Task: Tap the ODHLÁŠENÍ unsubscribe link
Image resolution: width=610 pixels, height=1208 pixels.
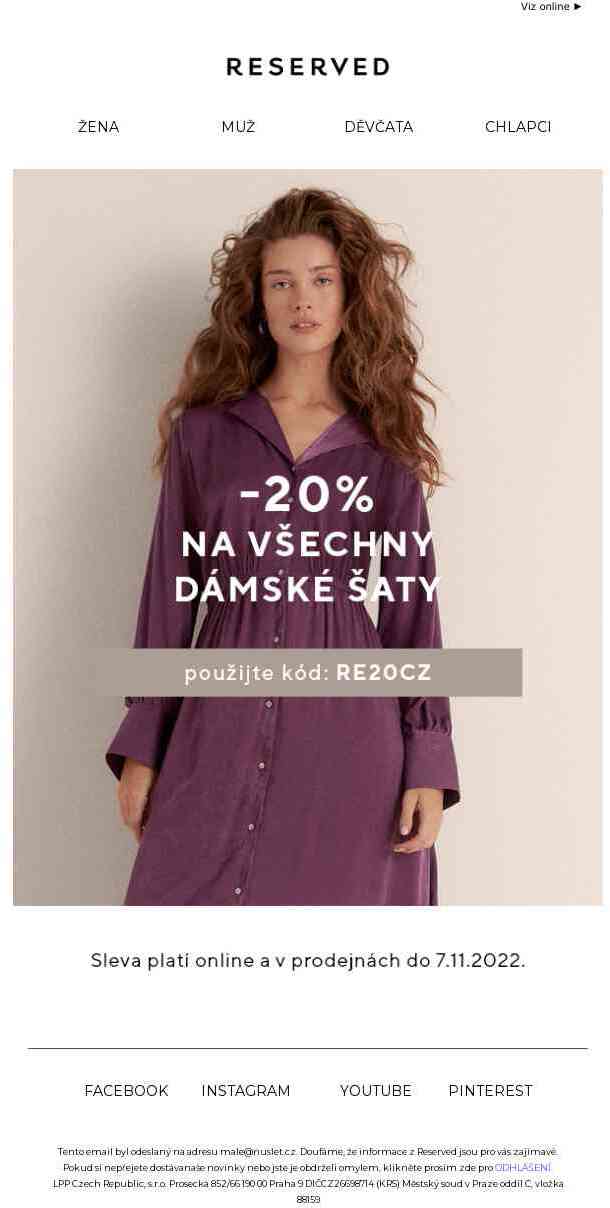Action: coord(523,1167)
